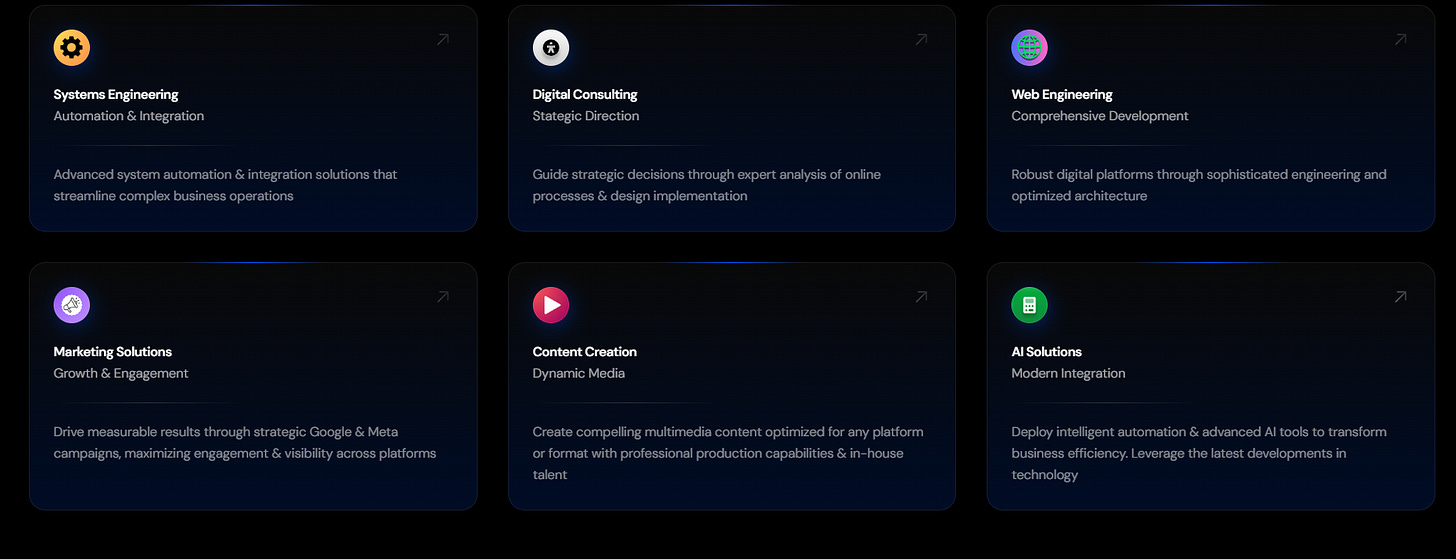Open the Digital Consulting card
Image resolution: width=1456 pixels, height=559 pixels.
point(731,118)
